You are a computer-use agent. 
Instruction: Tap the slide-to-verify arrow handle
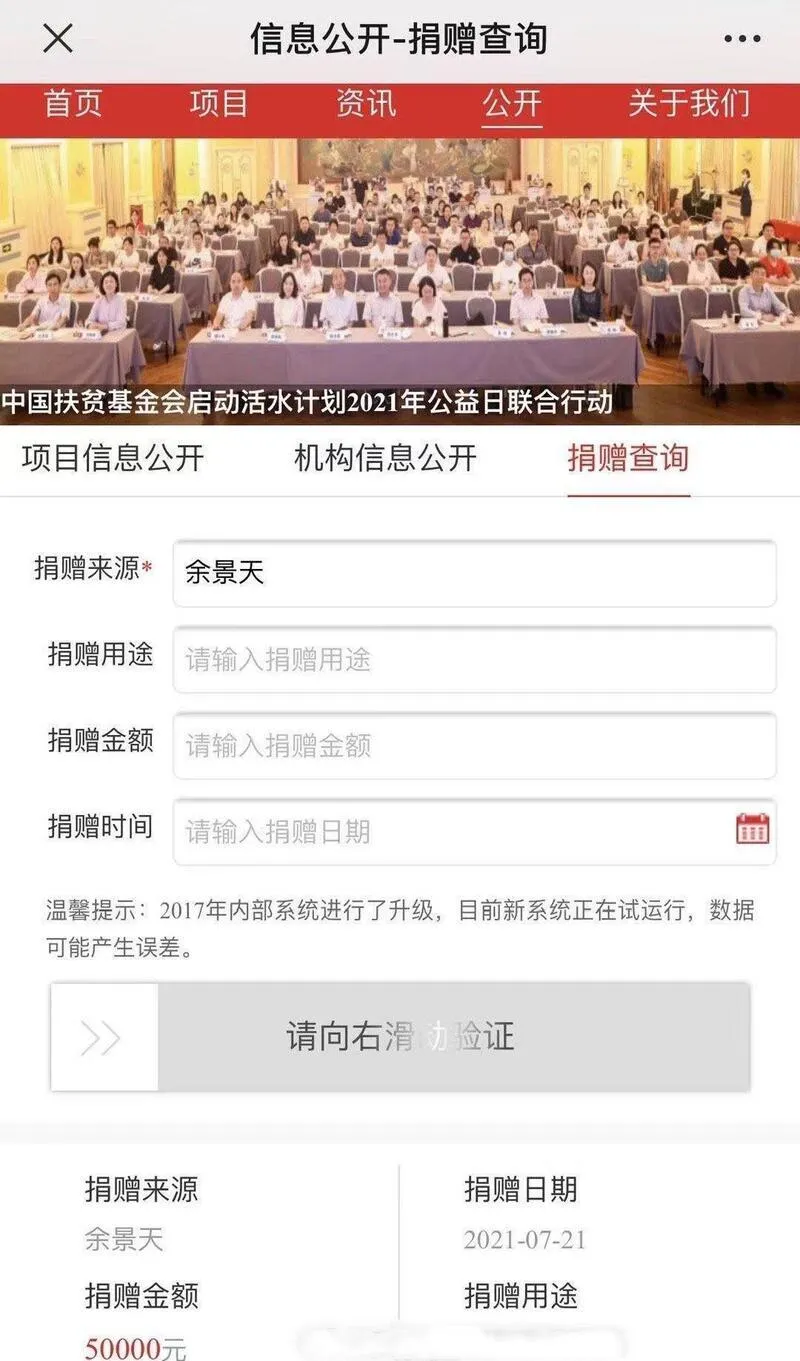(104, 1037)
